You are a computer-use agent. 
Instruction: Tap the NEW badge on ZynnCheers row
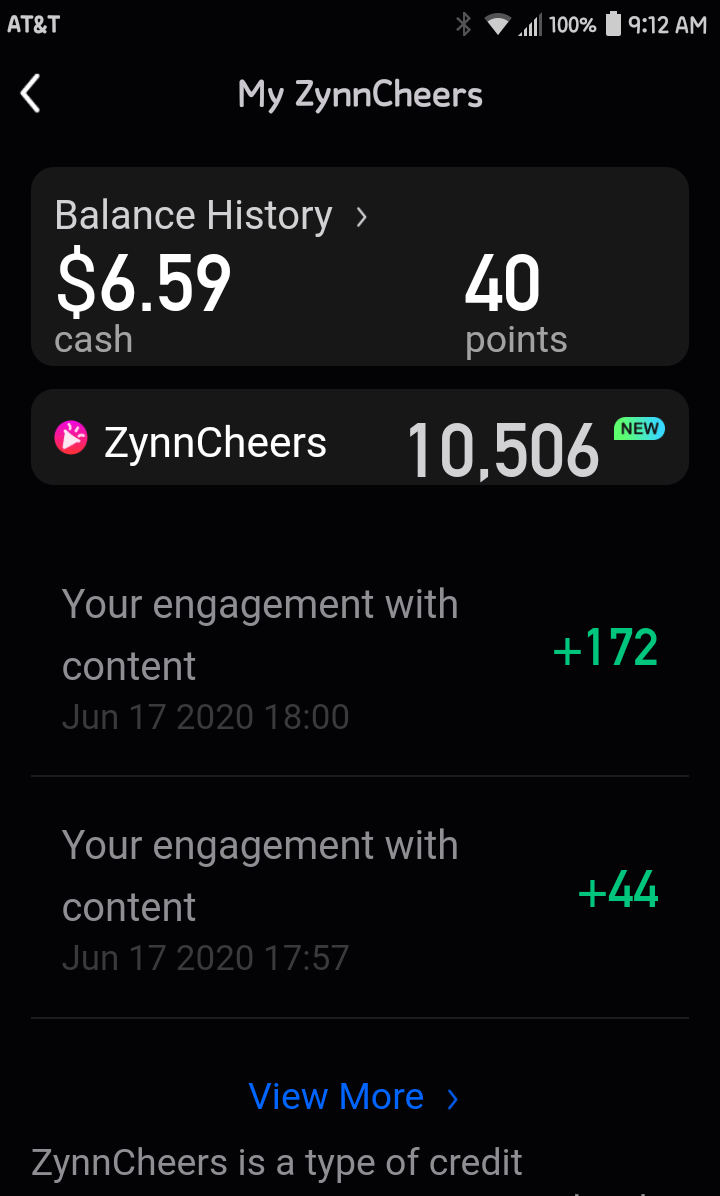(x=638, y=428)
